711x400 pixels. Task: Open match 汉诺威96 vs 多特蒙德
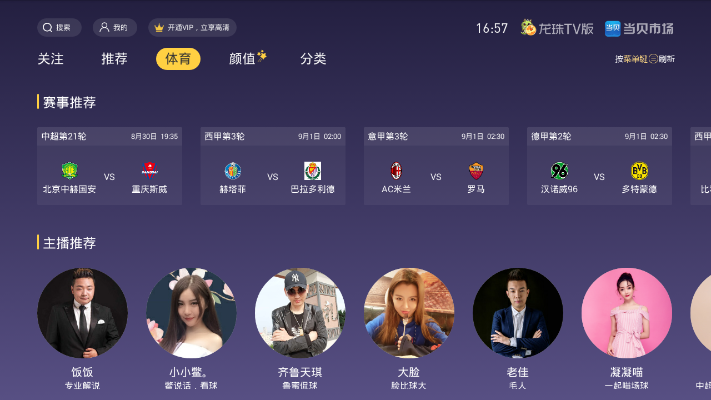point(599,166)
